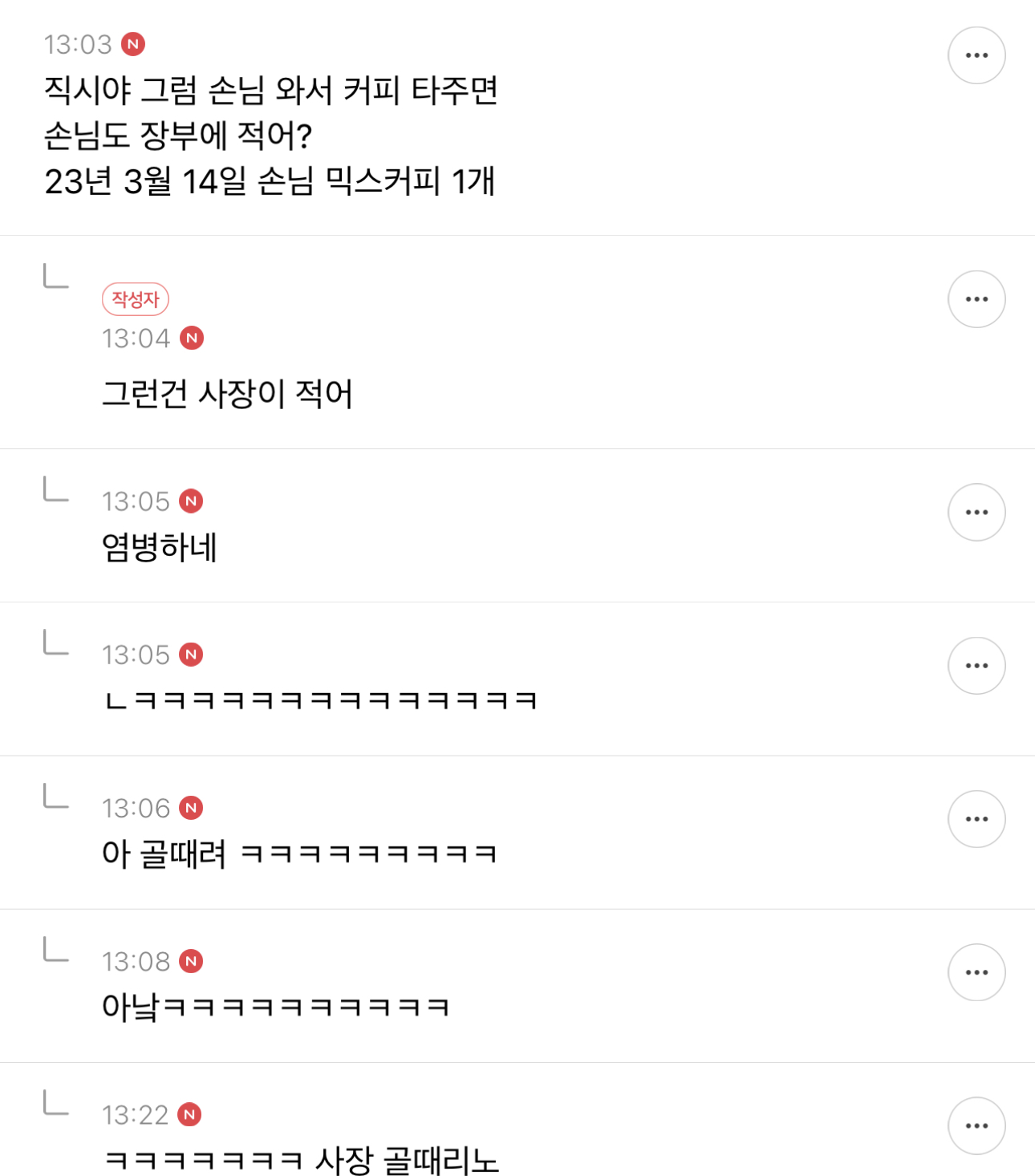Image resolution: width=1035 pixels, height=1176 pixels.
Task: Open more options for '염병하네' reply
Action: (976, 512)
